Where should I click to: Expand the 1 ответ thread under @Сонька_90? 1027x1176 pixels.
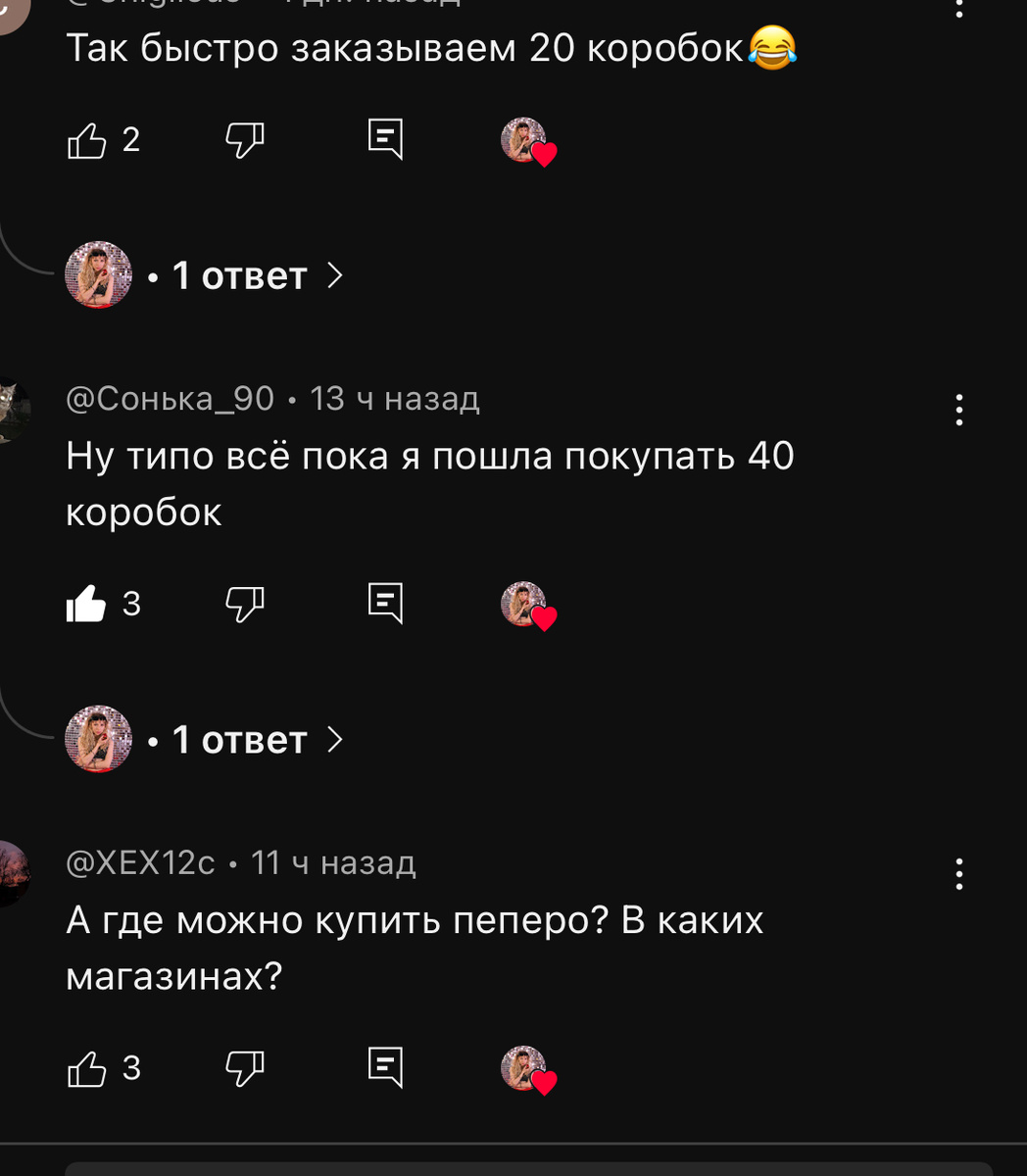point(238,739)
